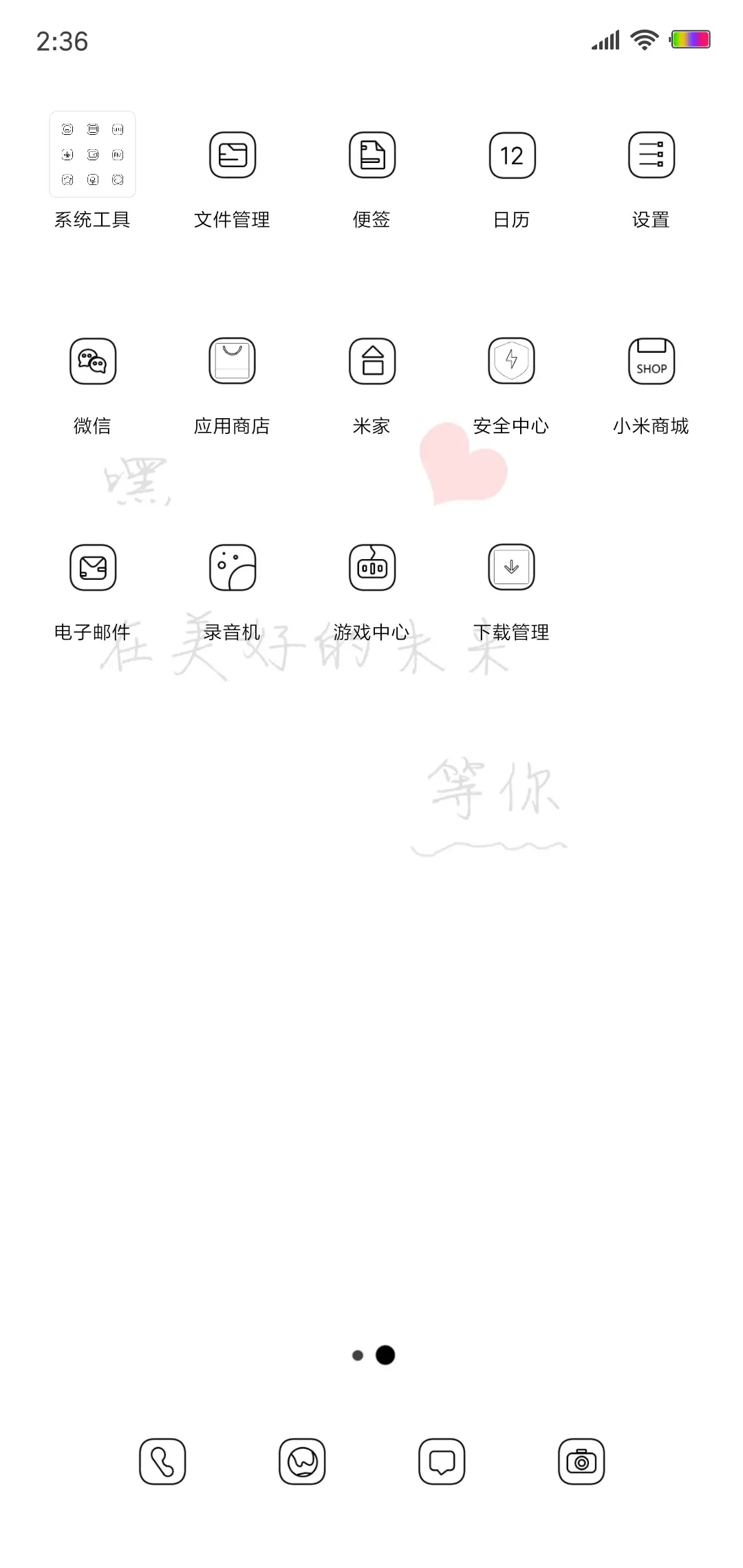Open WeChat (微信)
Viewport: 743px width, 1568px height.
[93, 361]
